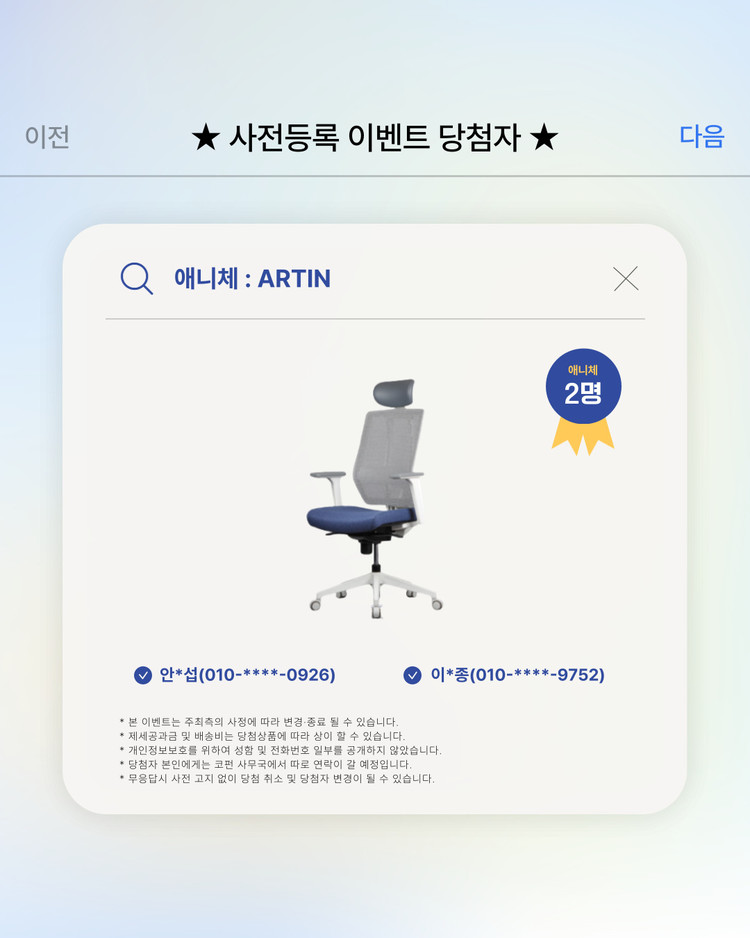
Task: Verify winner 안*섭 using the checkmark toggle
Action: point(144,675)
